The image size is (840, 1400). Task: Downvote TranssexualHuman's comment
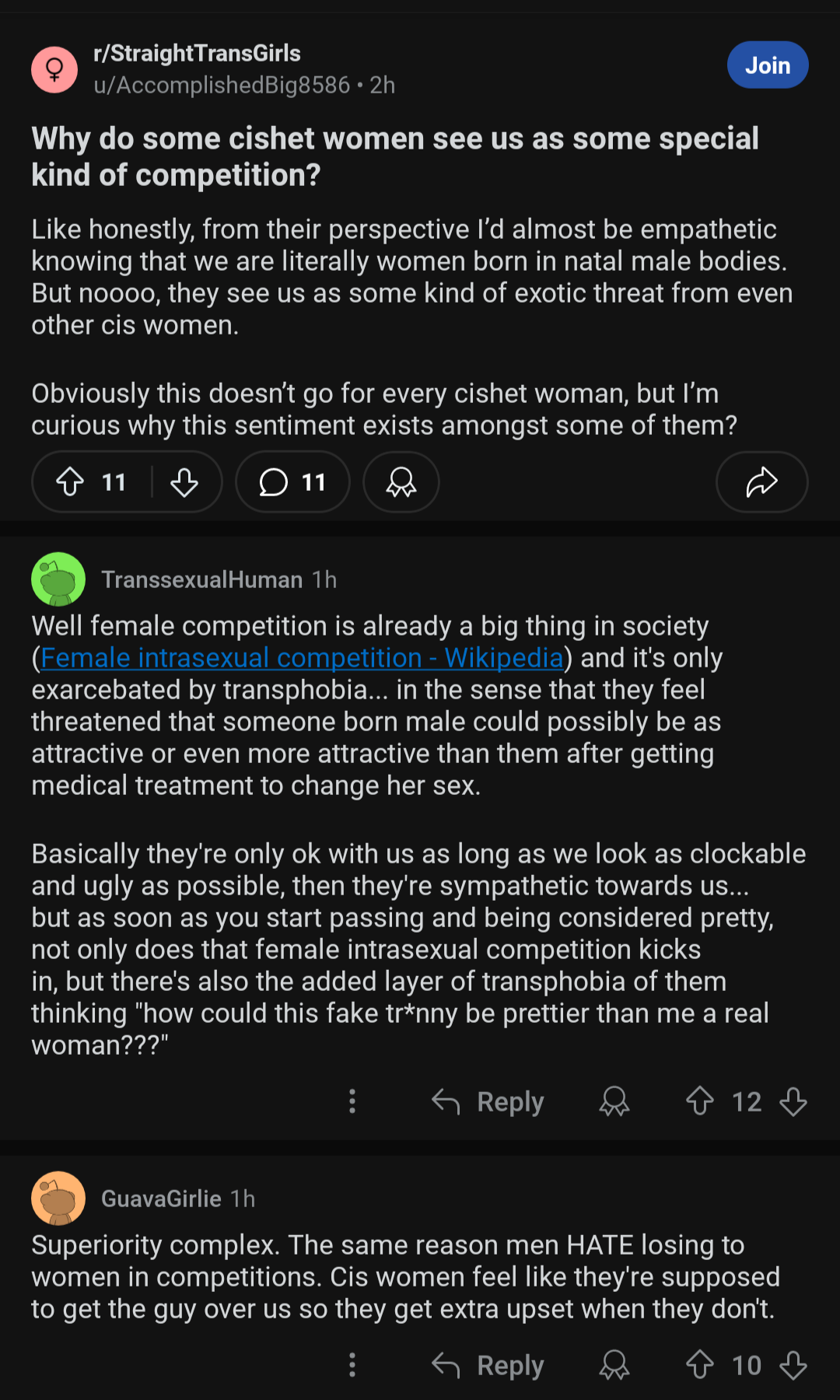[793, 1101]
